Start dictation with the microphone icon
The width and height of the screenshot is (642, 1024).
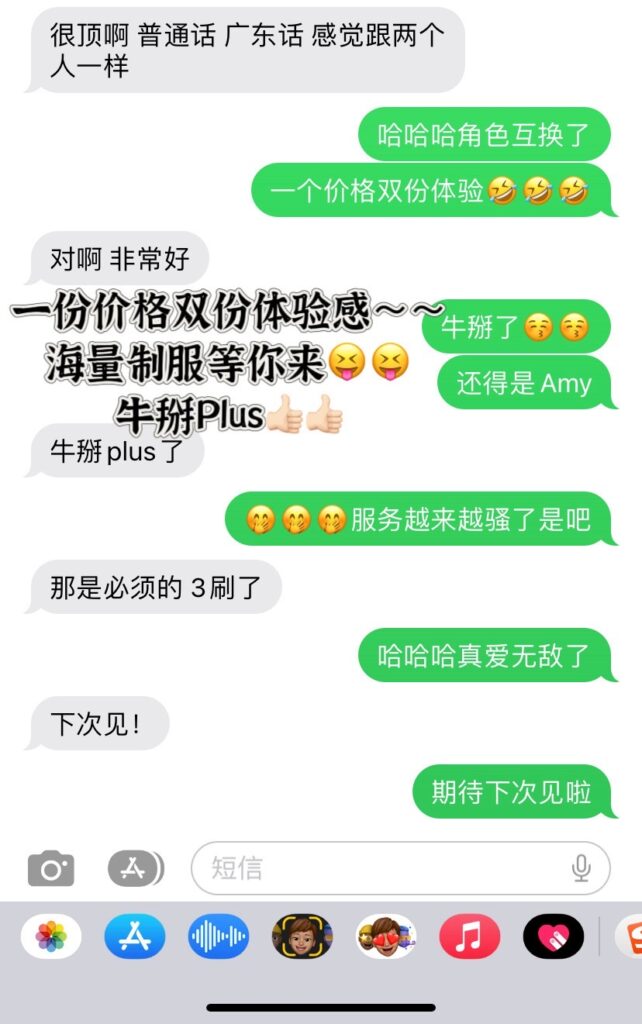click(x=581, y=868)
